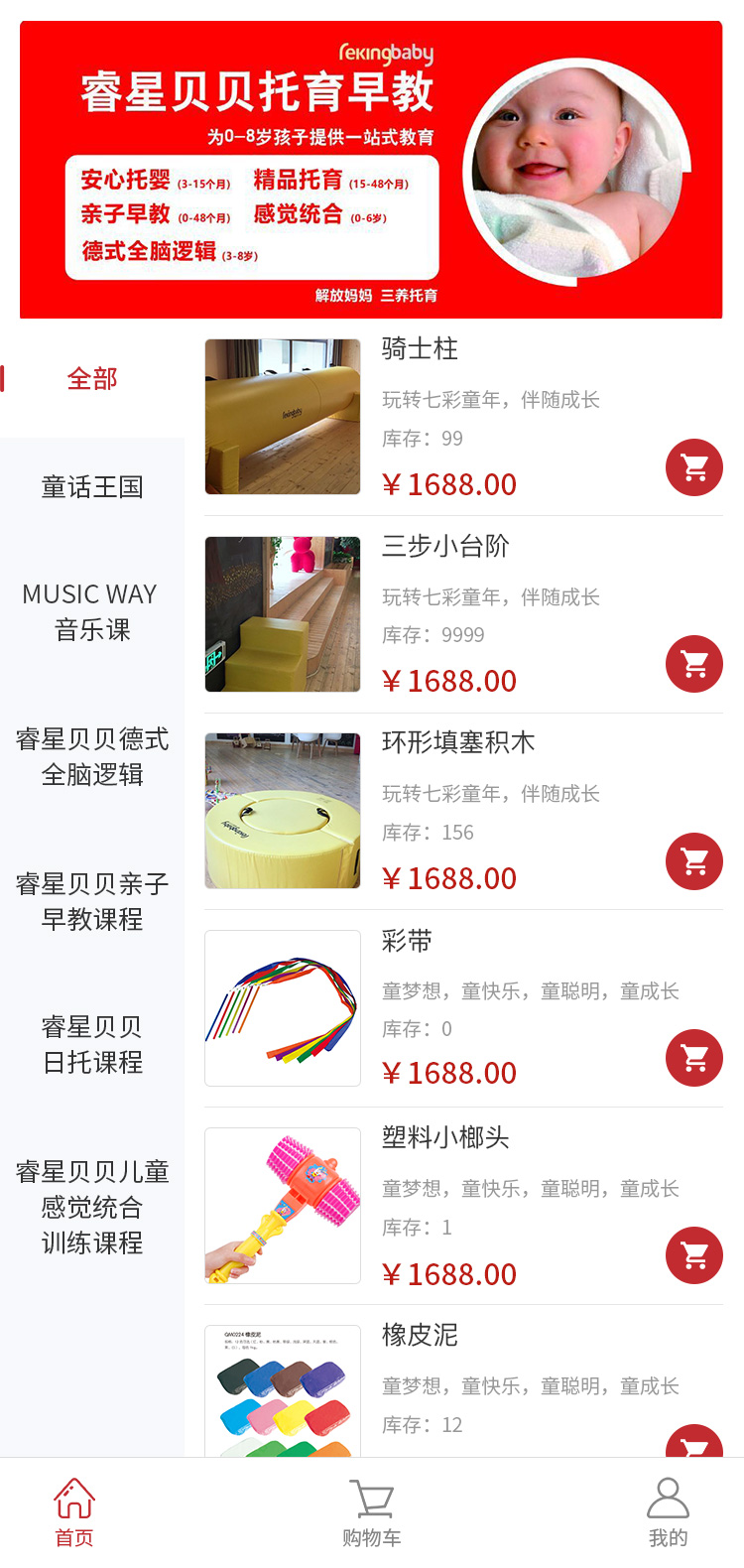Open the 睿星贝贝托育早教 banner
This screenshot has width=744, height=1568.
[x=371, y=170]
